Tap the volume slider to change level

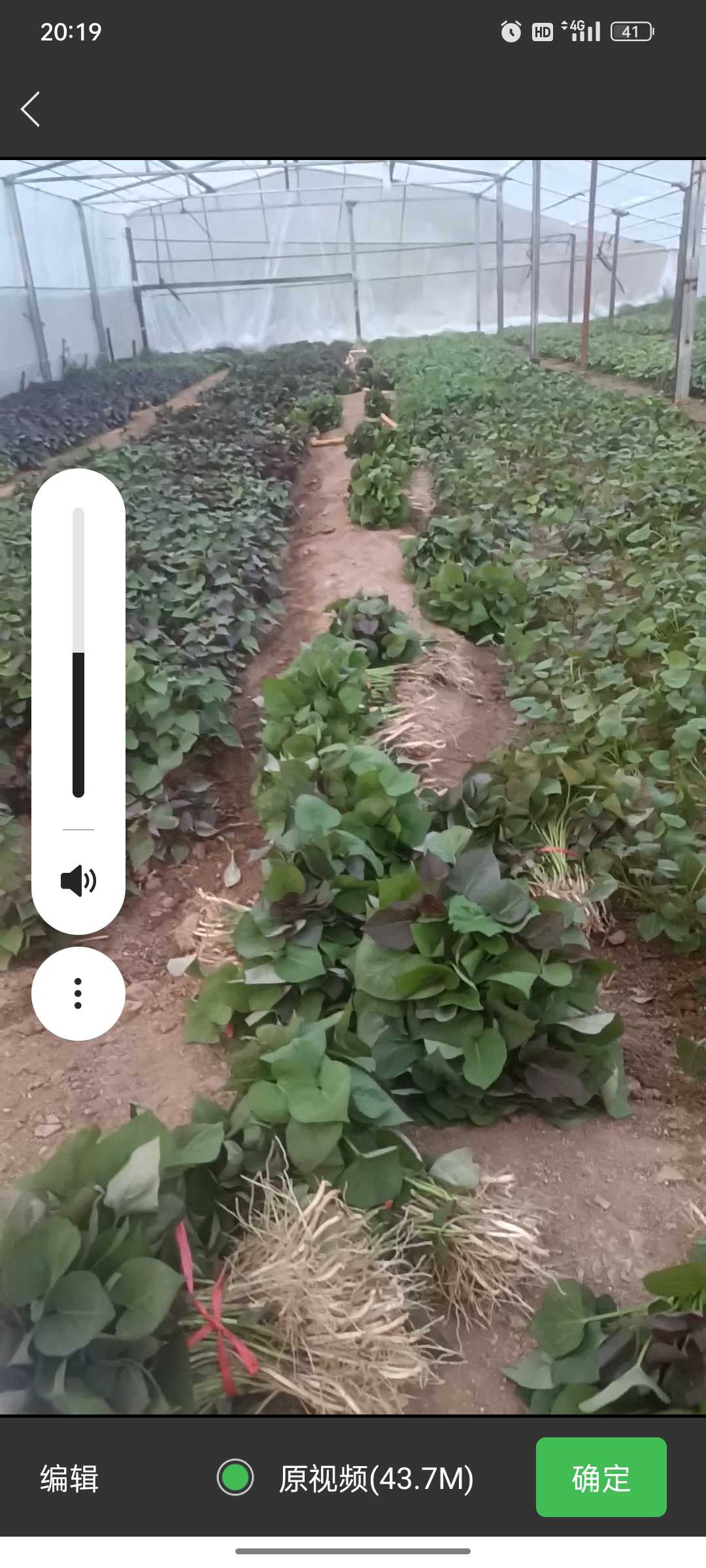coord(78,652)
